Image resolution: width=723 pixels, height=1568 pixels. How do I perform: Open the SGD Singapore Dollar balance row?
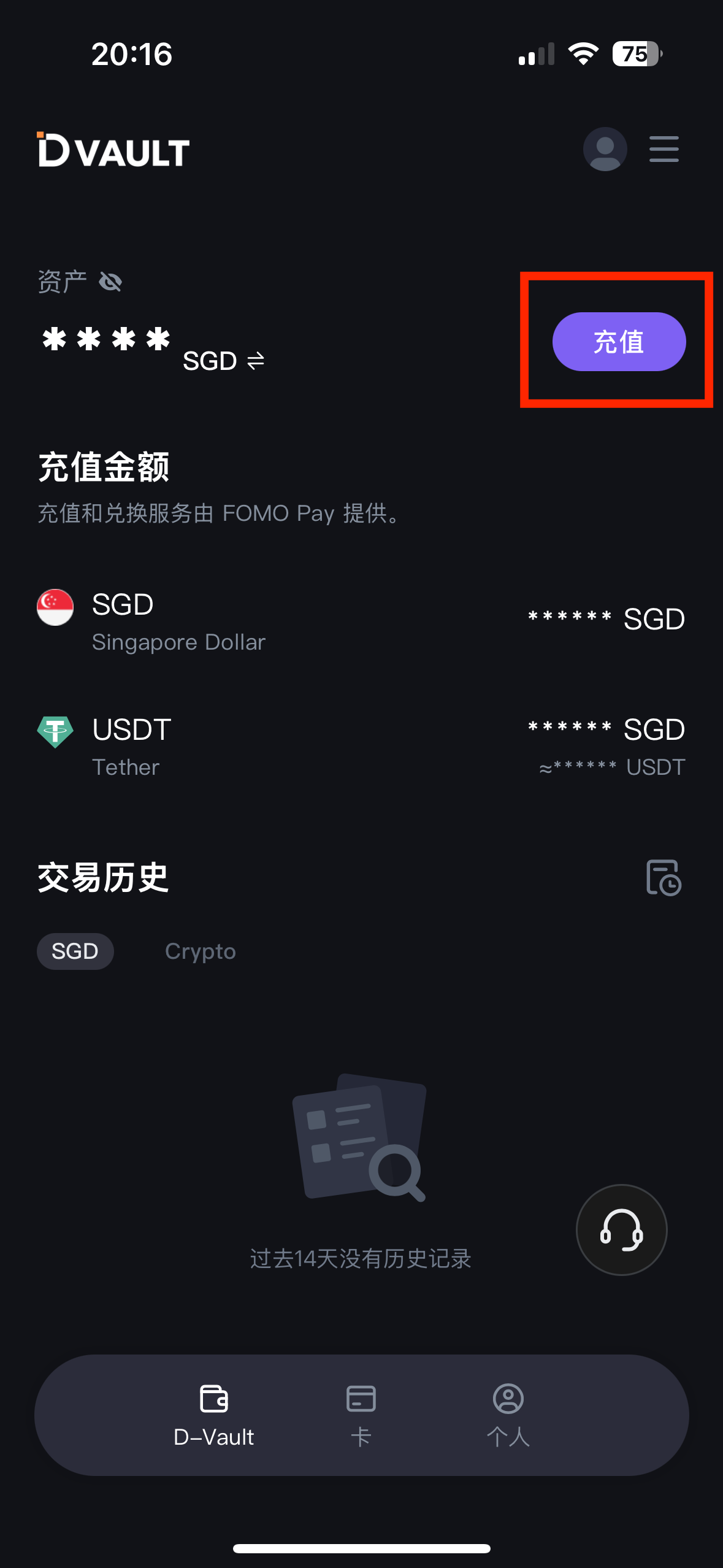[x=361, y=621]
